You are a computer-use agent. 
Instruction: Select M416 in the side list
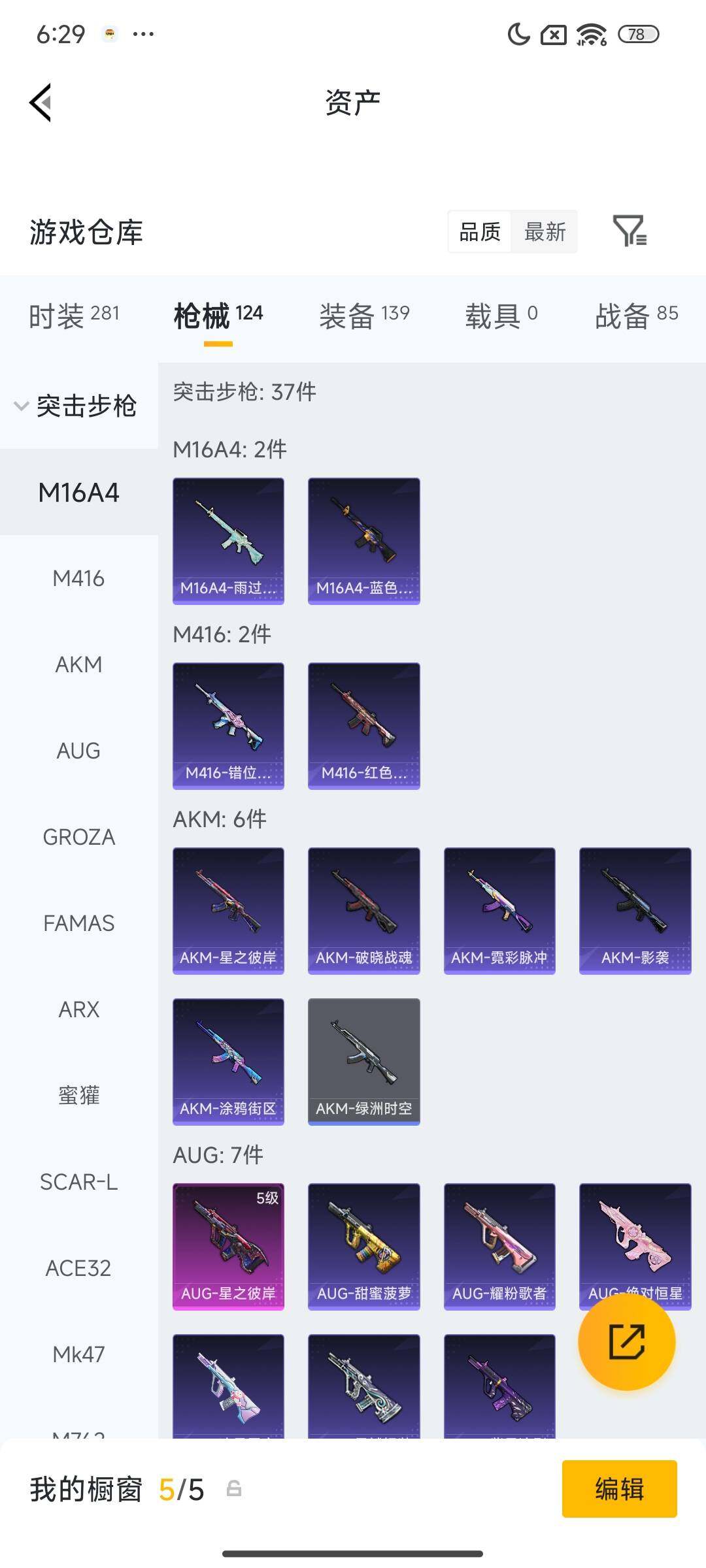pyautogui.click(x=78, y=578)
